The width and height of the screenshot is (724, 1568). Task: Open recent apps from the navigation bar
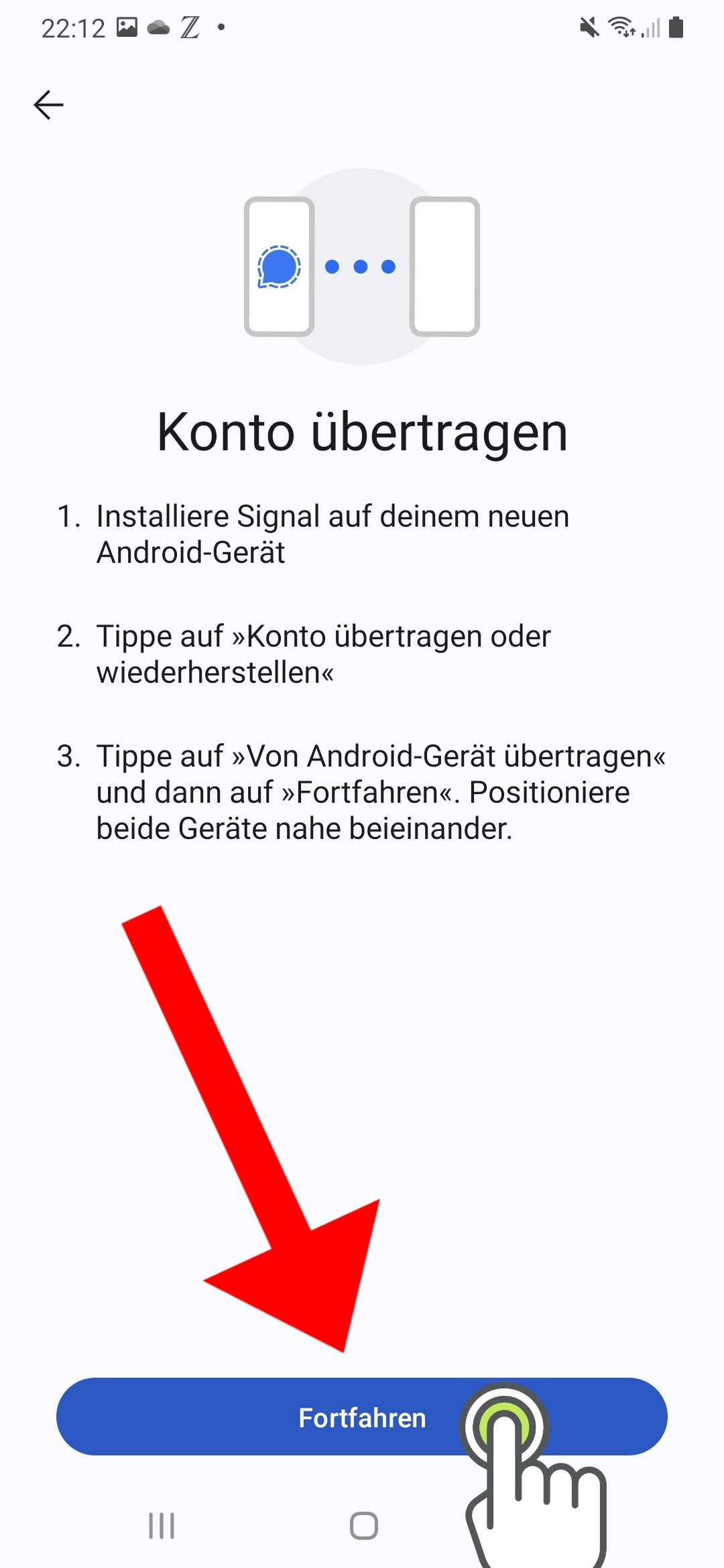(x=162, y=1526)
